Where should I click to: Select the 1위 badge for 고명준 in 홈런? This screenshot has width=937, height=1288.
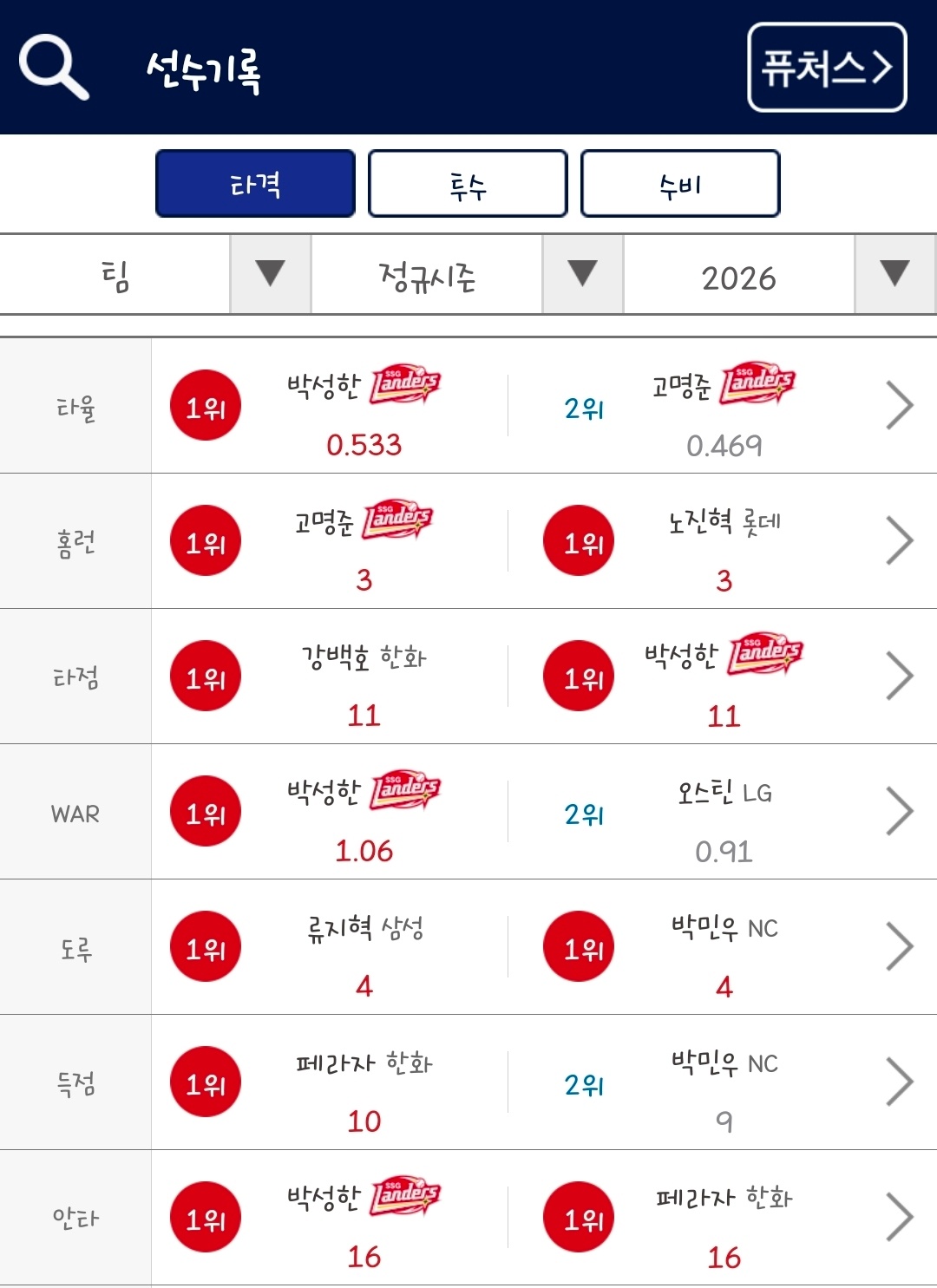pyautogui.click(x=205, y=539)
